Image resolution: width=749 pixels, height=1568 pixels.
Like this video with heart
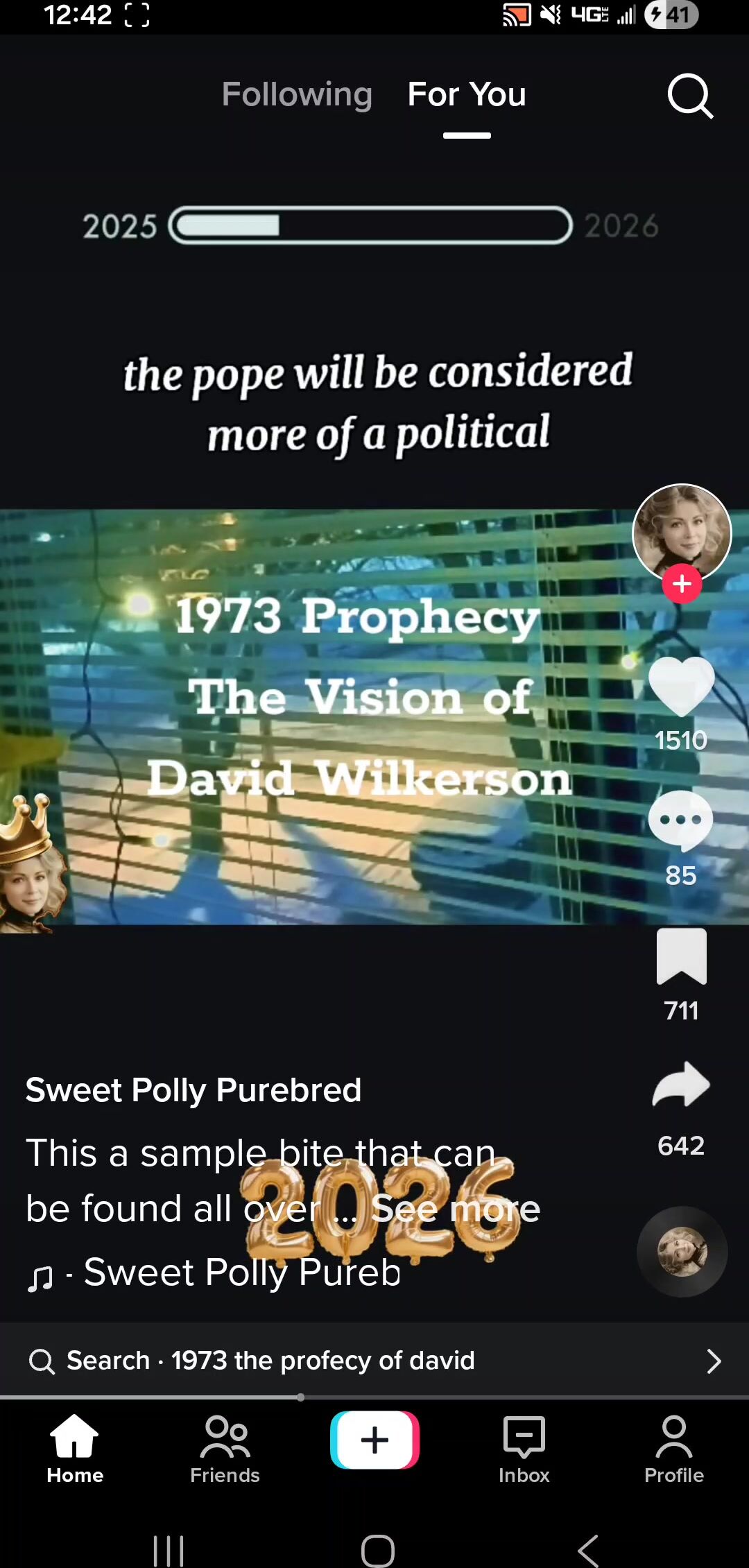coord(681,686)
